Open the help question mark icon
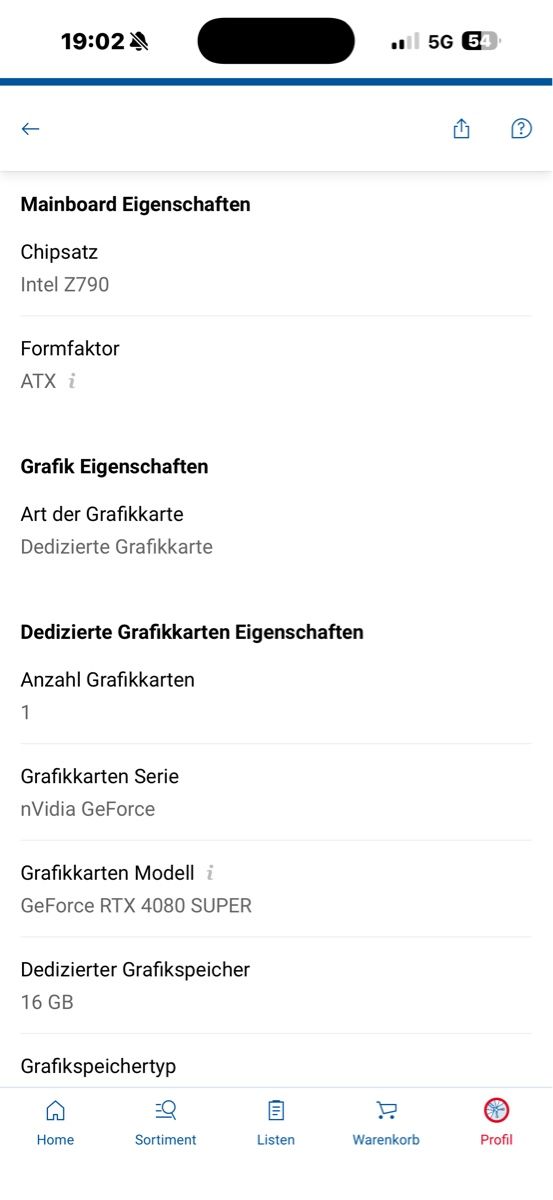The image size is (553, 1200). coord(521,129)
